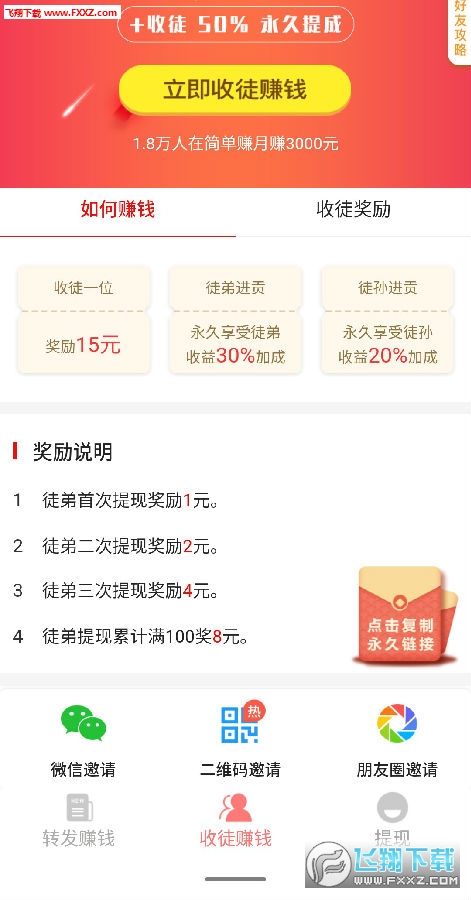This screenshot has height=900, width=471.
Task: Tap the red envelope 点击复制永久链接
Action: tap(406, 615)
